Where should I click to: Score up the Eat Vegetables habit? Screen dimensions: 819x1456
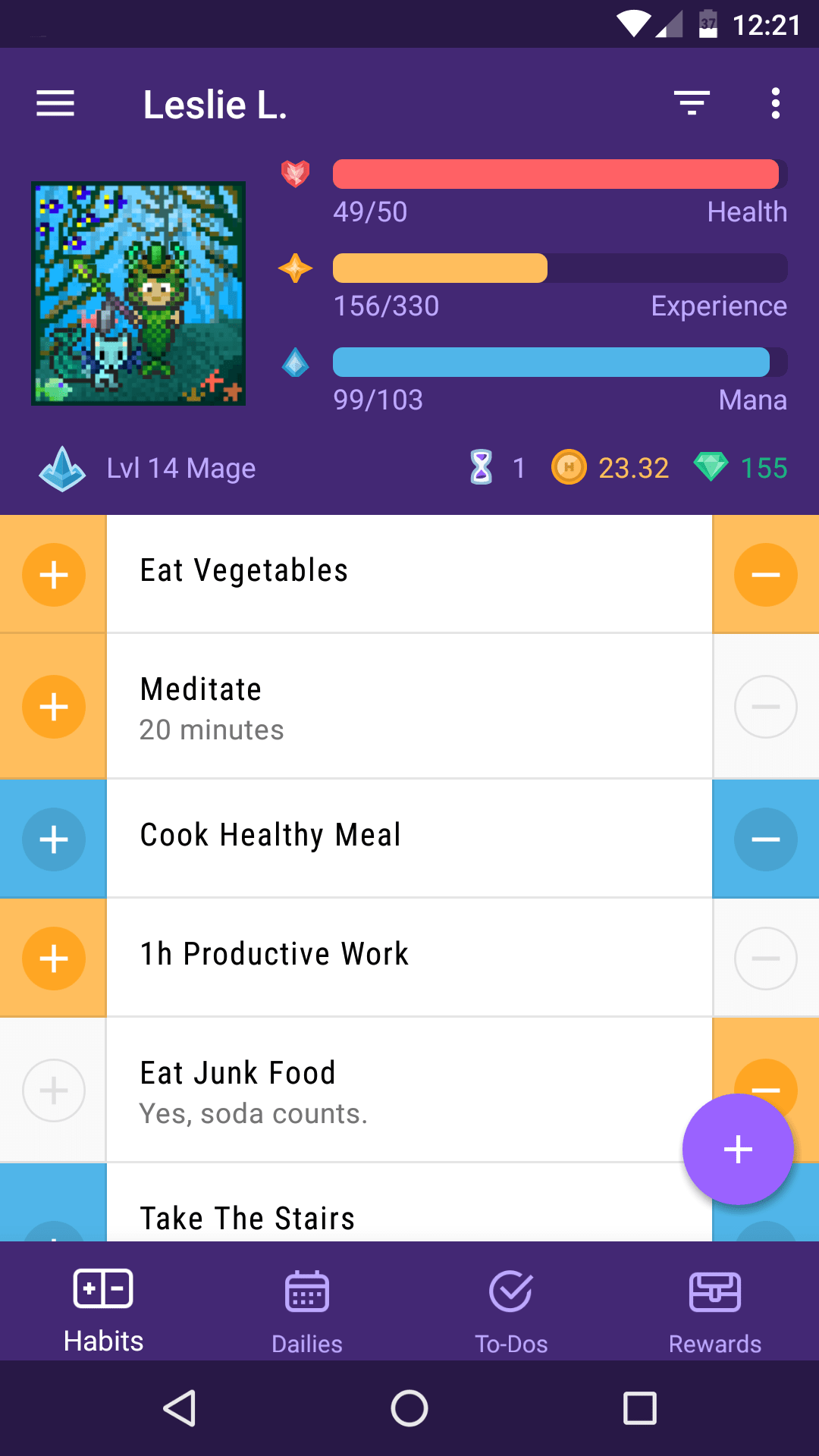tap(52, 574)
